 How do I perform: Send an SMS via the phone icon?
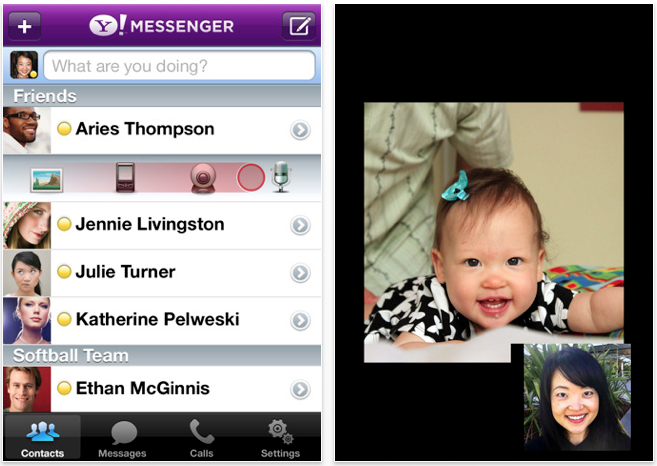tap(125, 178)
